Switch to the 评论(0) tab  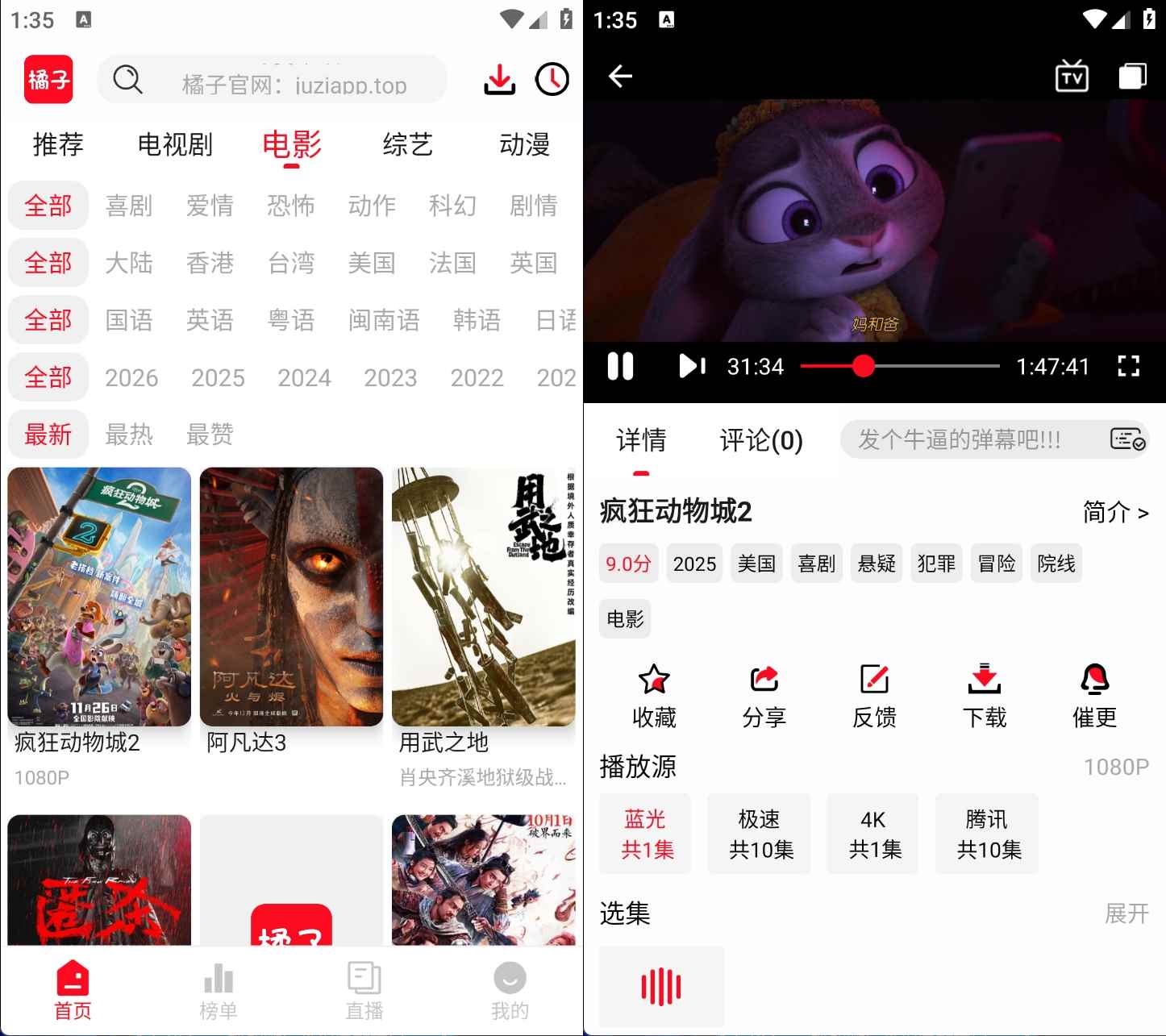click(760, 441)
